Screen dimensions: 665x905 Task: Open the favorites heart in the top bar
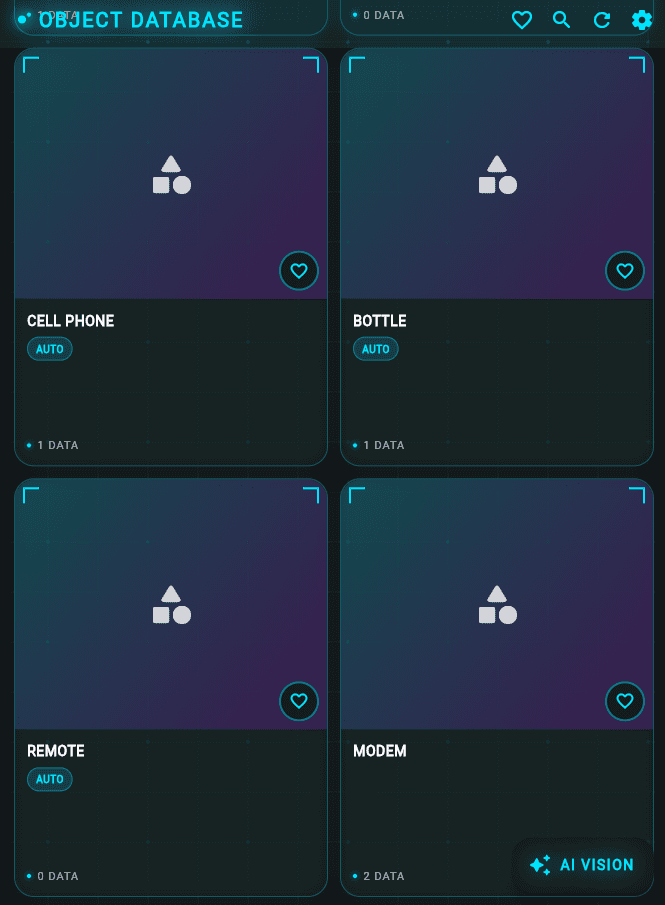coord(521,20)
